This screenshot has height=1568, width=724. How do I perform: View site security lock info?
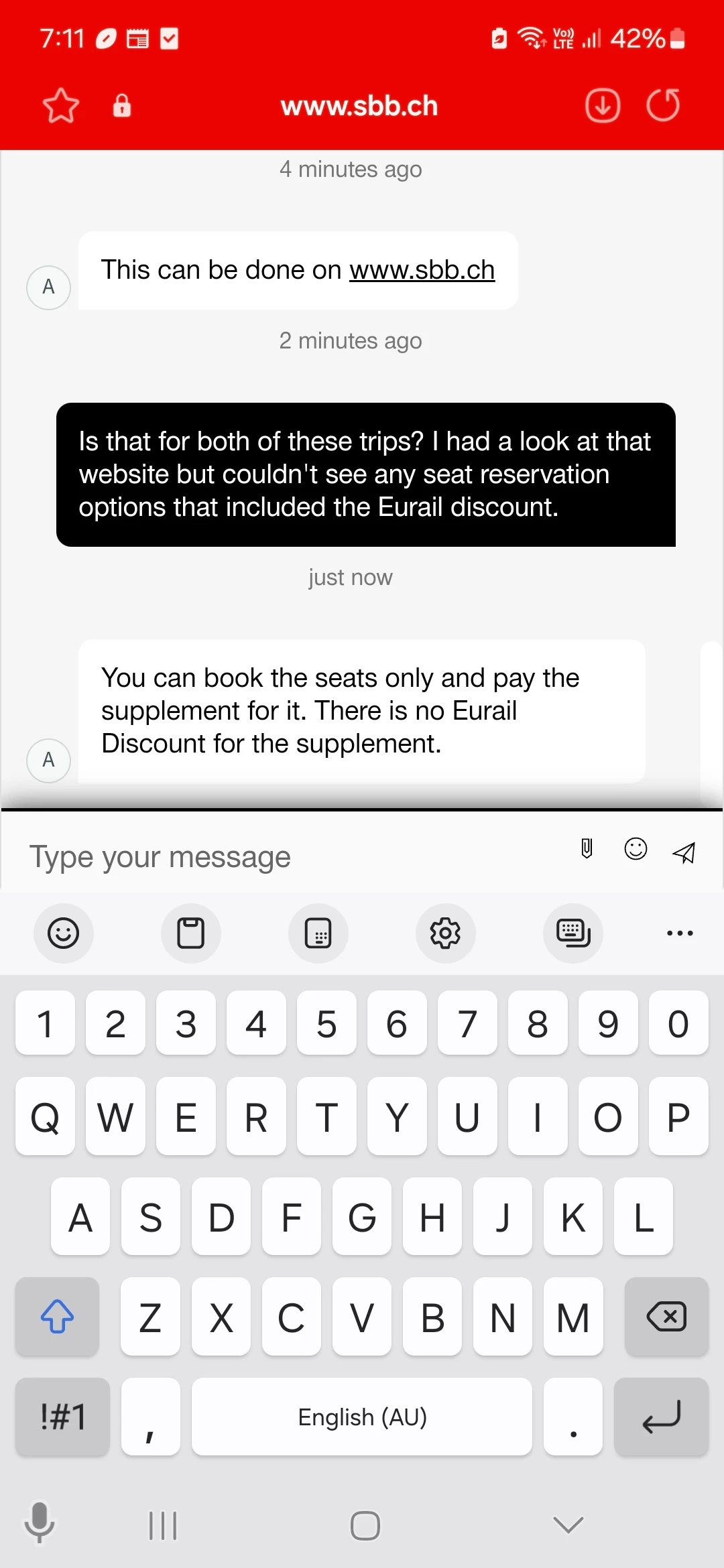[x=121, y=106]
